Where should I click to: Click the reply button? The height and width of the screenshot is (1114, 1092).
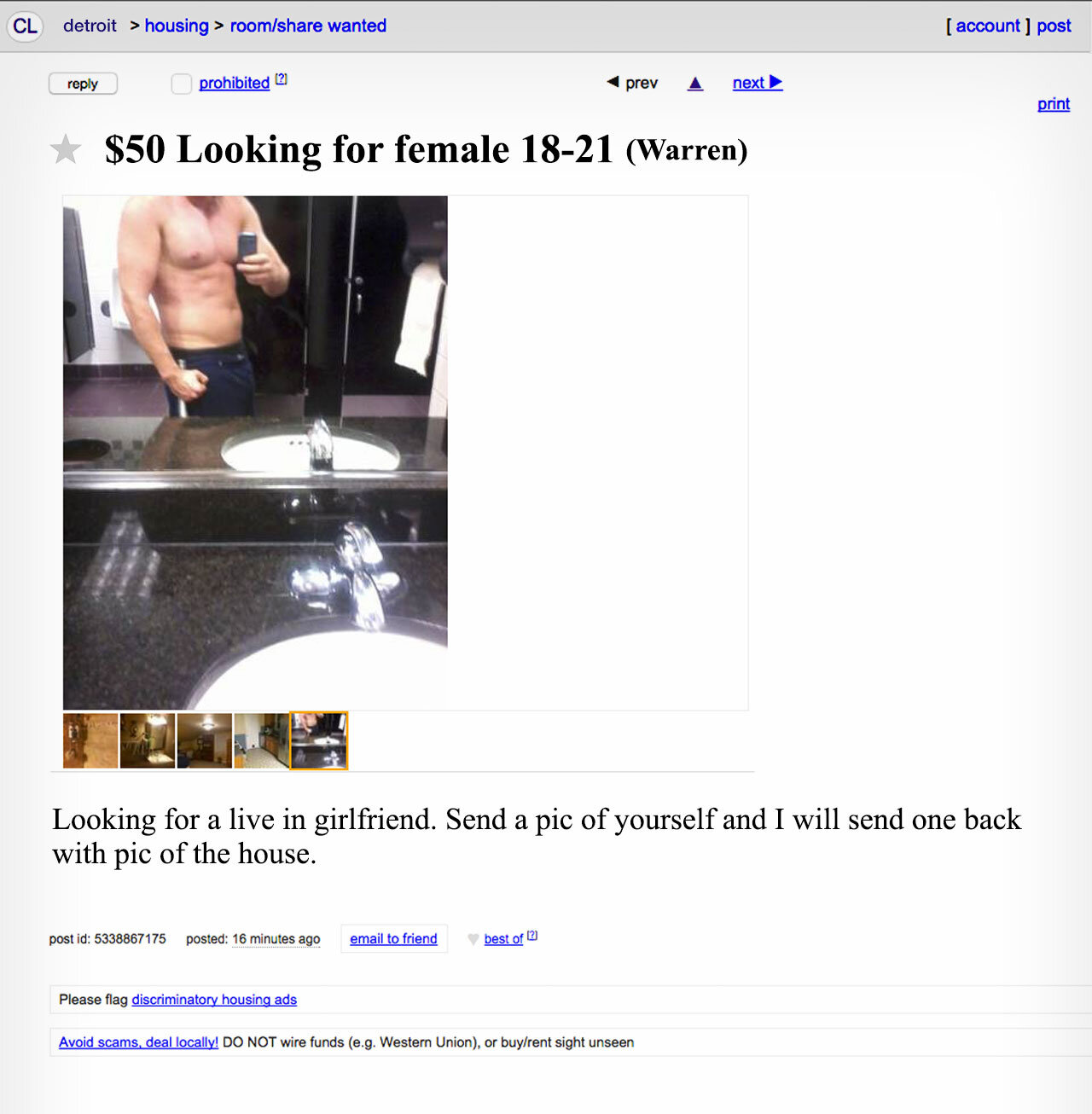[x=83, y=84]
